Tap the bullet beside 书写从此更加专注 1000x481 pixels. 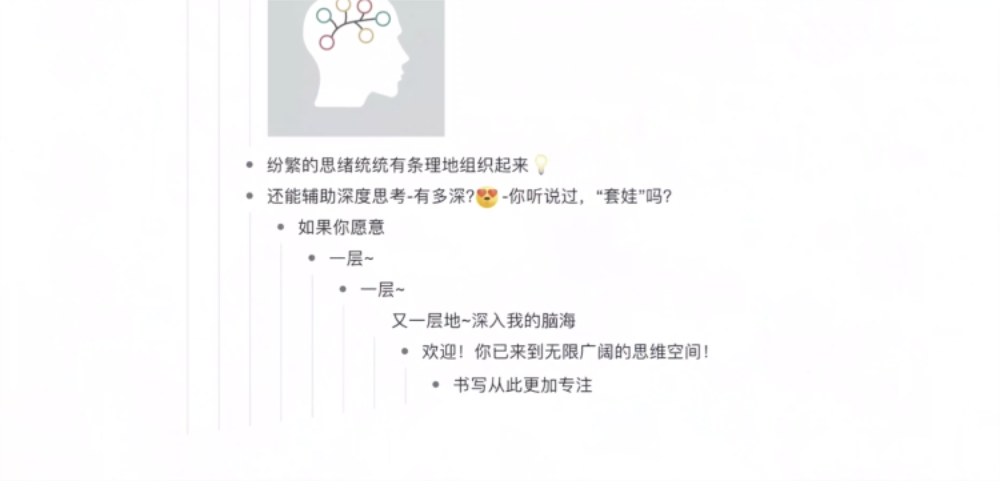(x=436, y=385)
